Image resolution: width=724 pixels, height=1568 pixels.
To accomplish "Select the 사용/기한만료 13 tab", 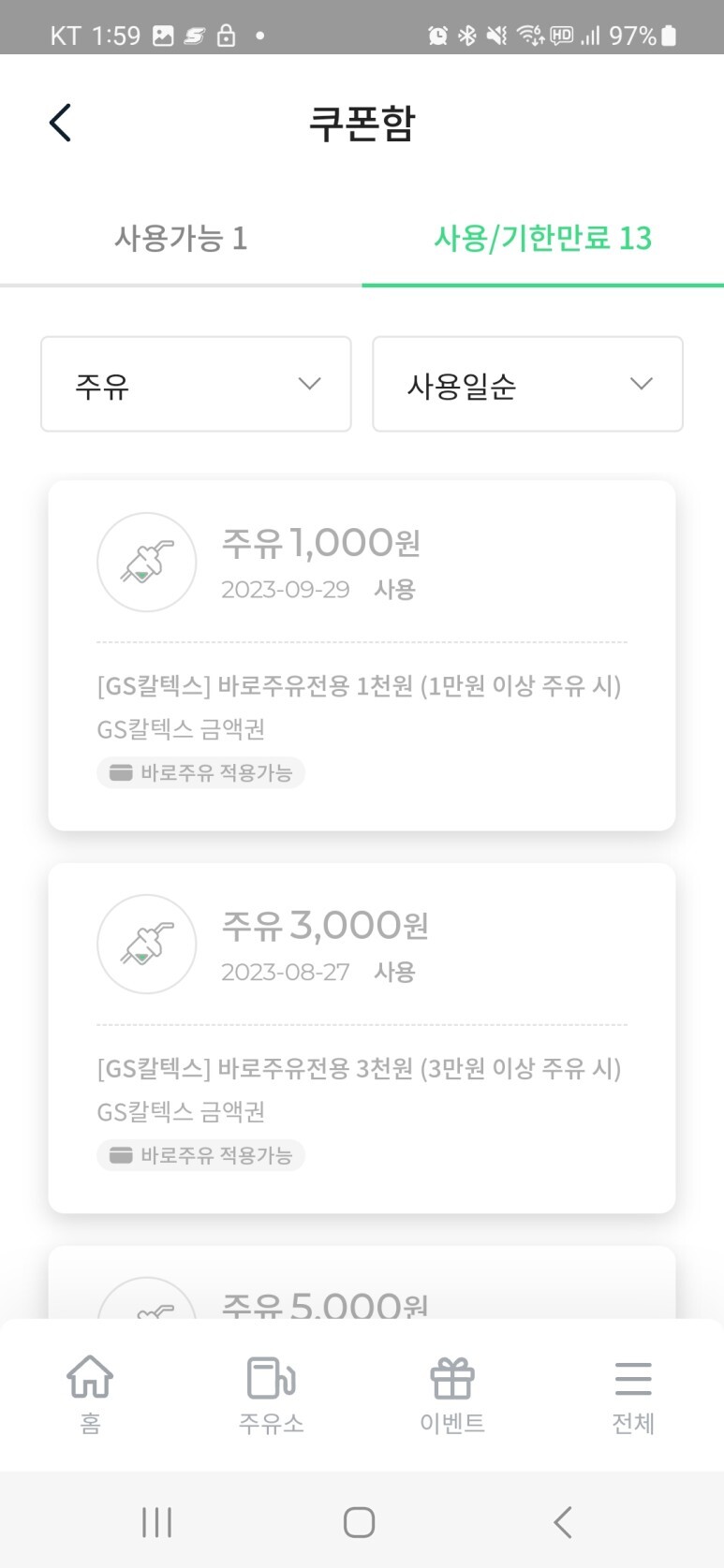I will (543, 238).
